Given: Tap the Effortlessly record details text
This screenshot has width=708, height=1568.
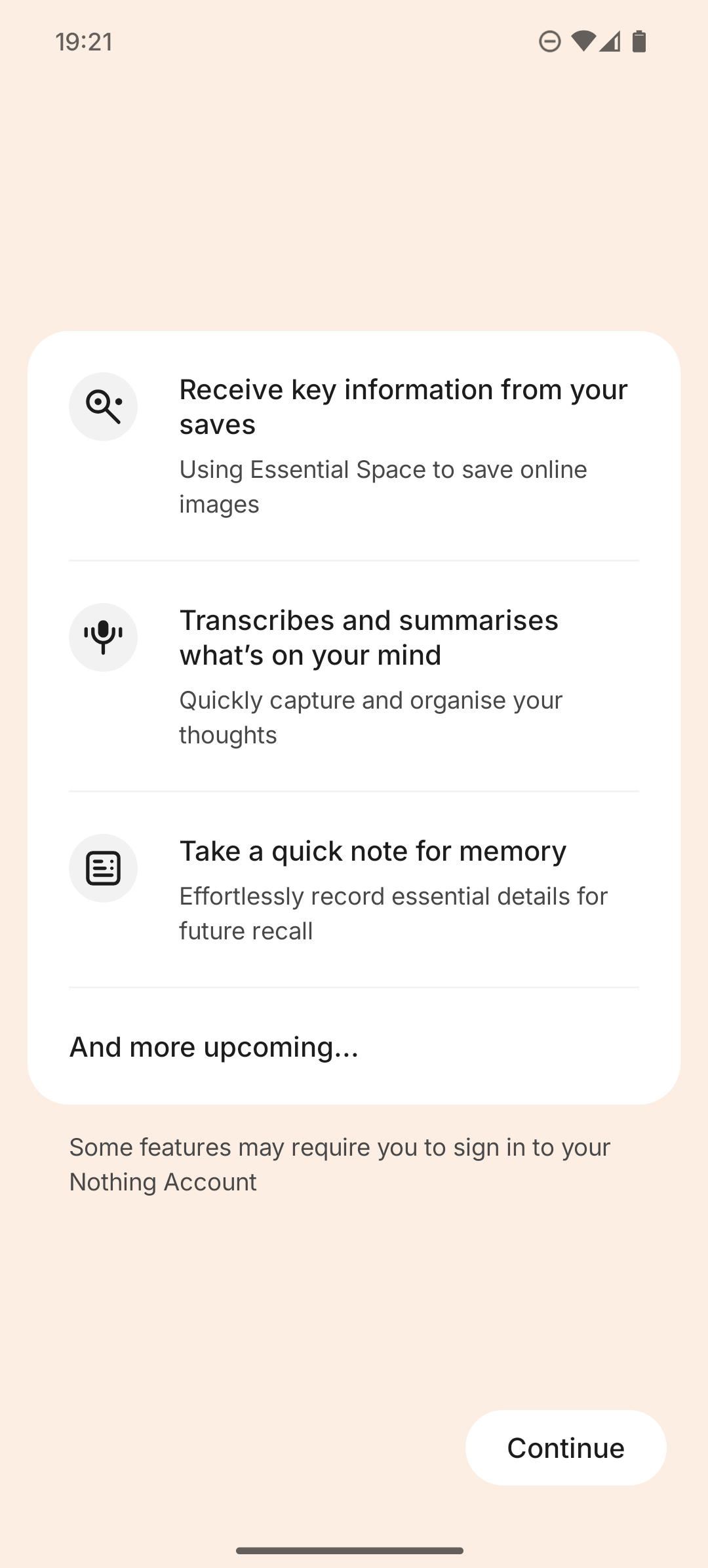Looking at the screenshot, I should pos(393,912).
